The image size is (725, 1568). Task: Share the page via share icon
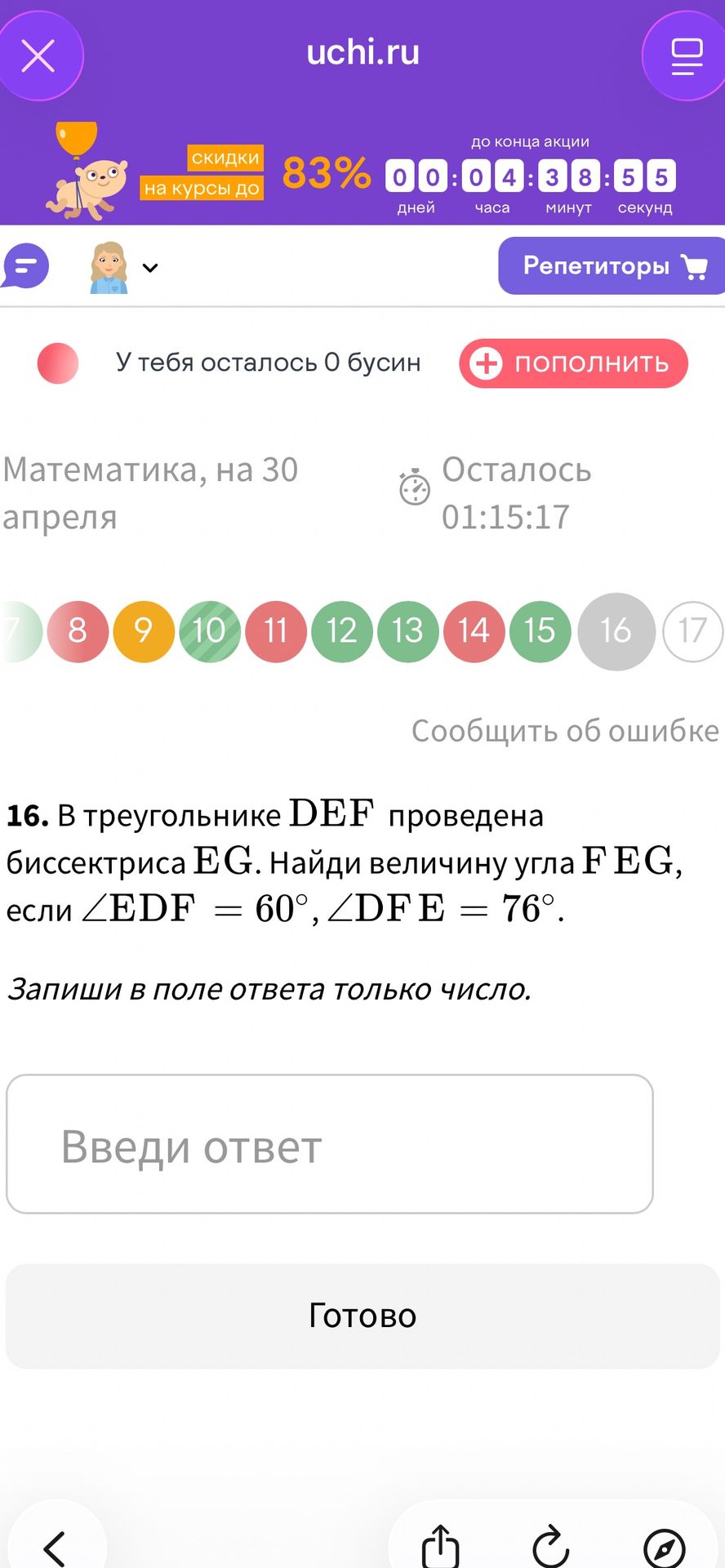441,1546
